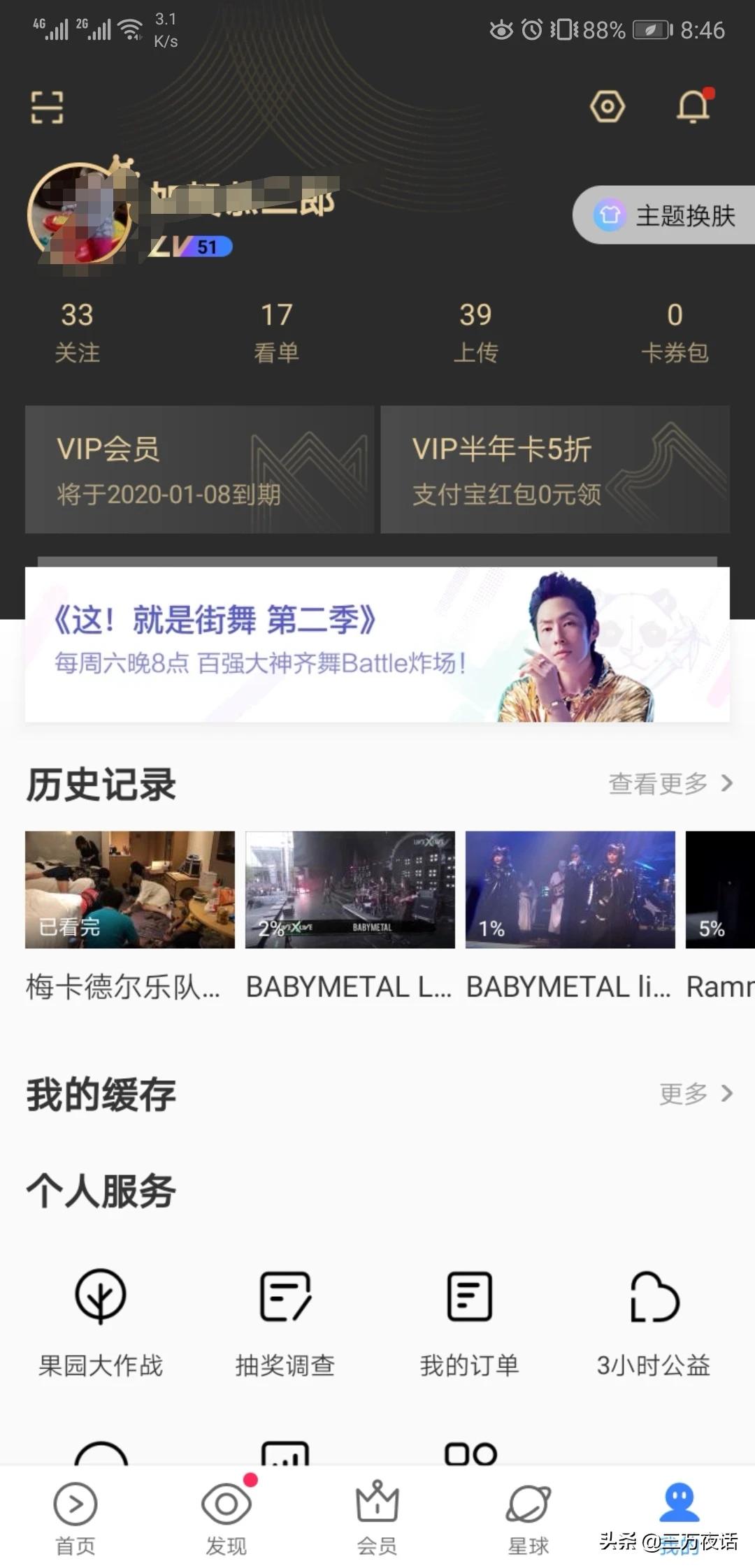
Task: Resume BABYMETAL video at 2% progress
Action: point(350,890)
